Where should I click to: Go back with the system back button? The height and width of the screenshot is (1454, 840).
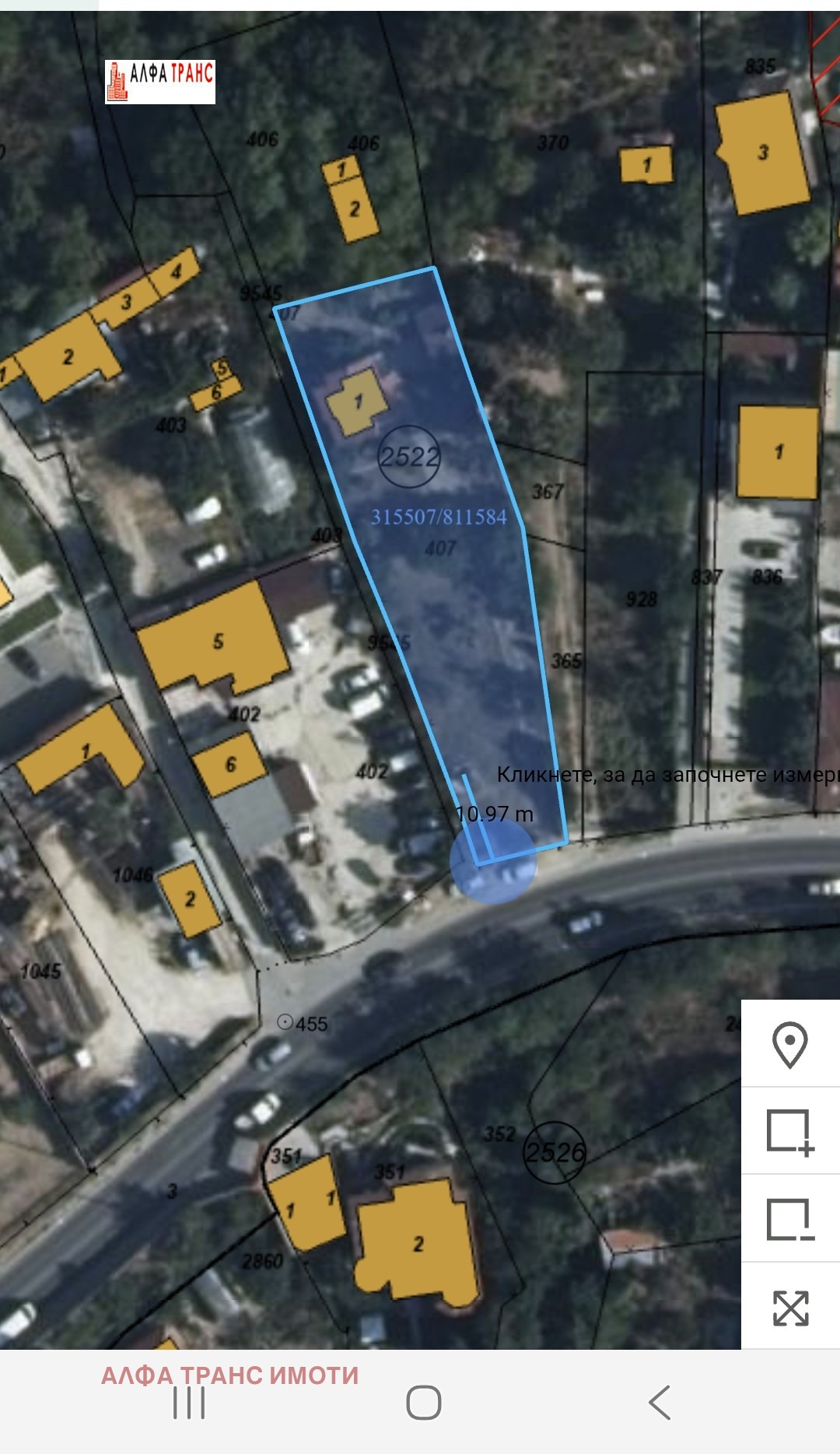point(660,1403)
